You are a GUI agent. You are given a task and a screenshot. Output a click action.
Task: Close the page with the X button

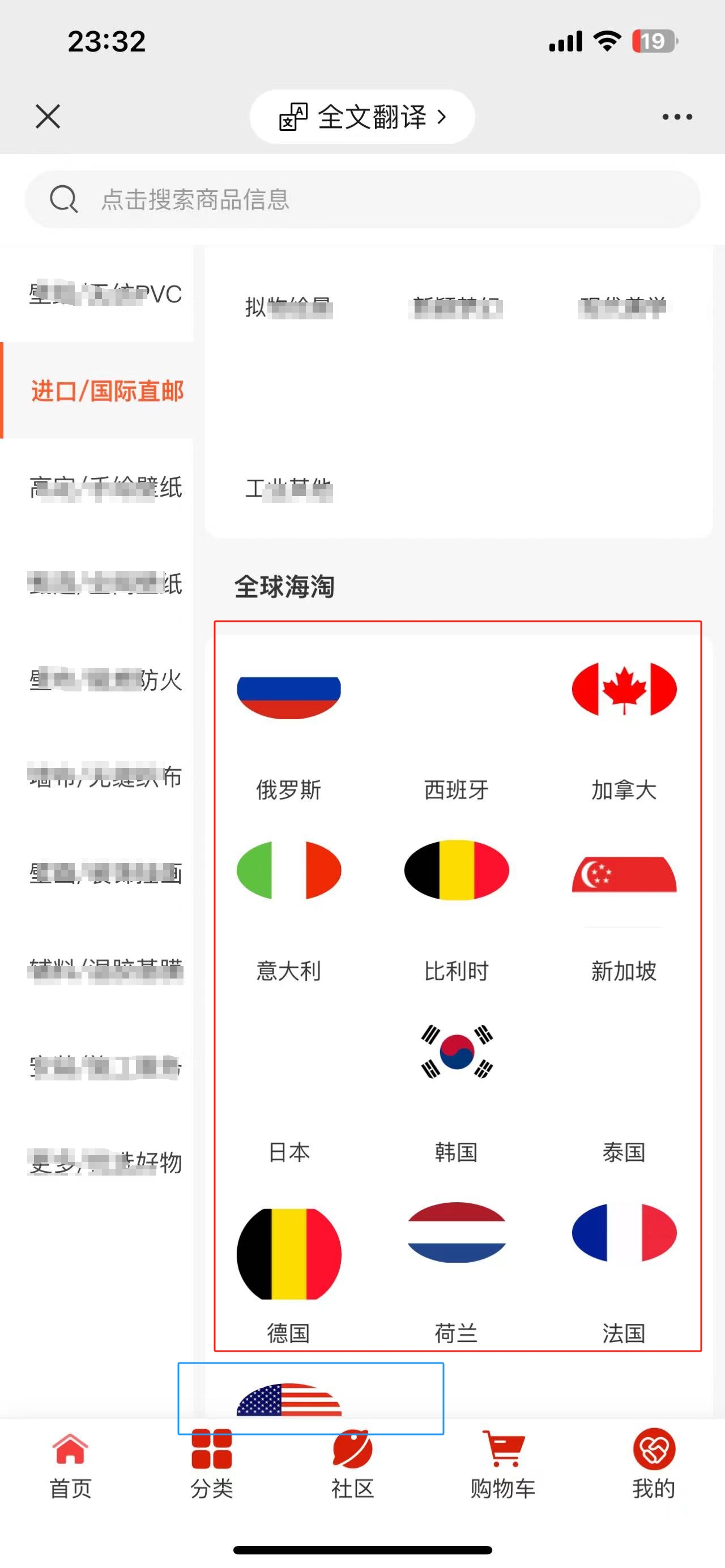pos(48,116)
